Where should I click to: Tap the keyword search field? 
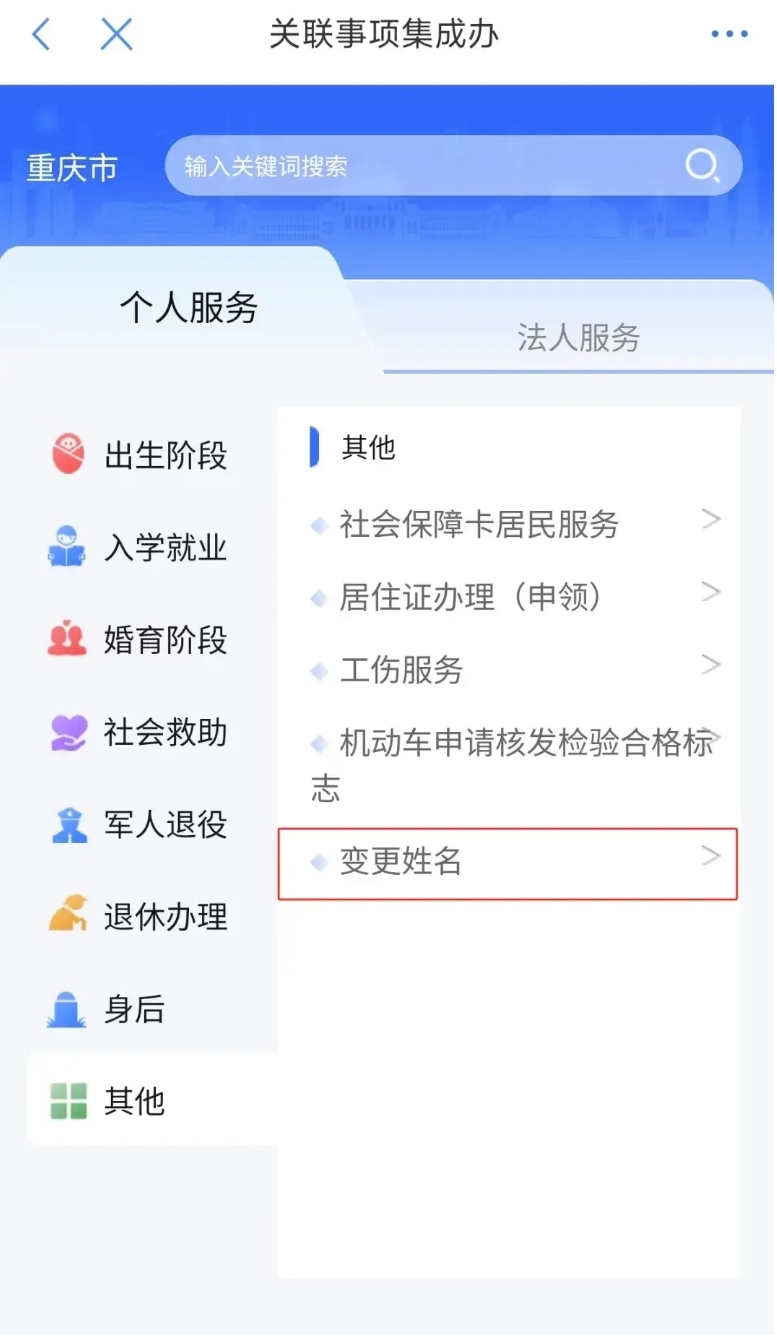click(x=420, y=166)
